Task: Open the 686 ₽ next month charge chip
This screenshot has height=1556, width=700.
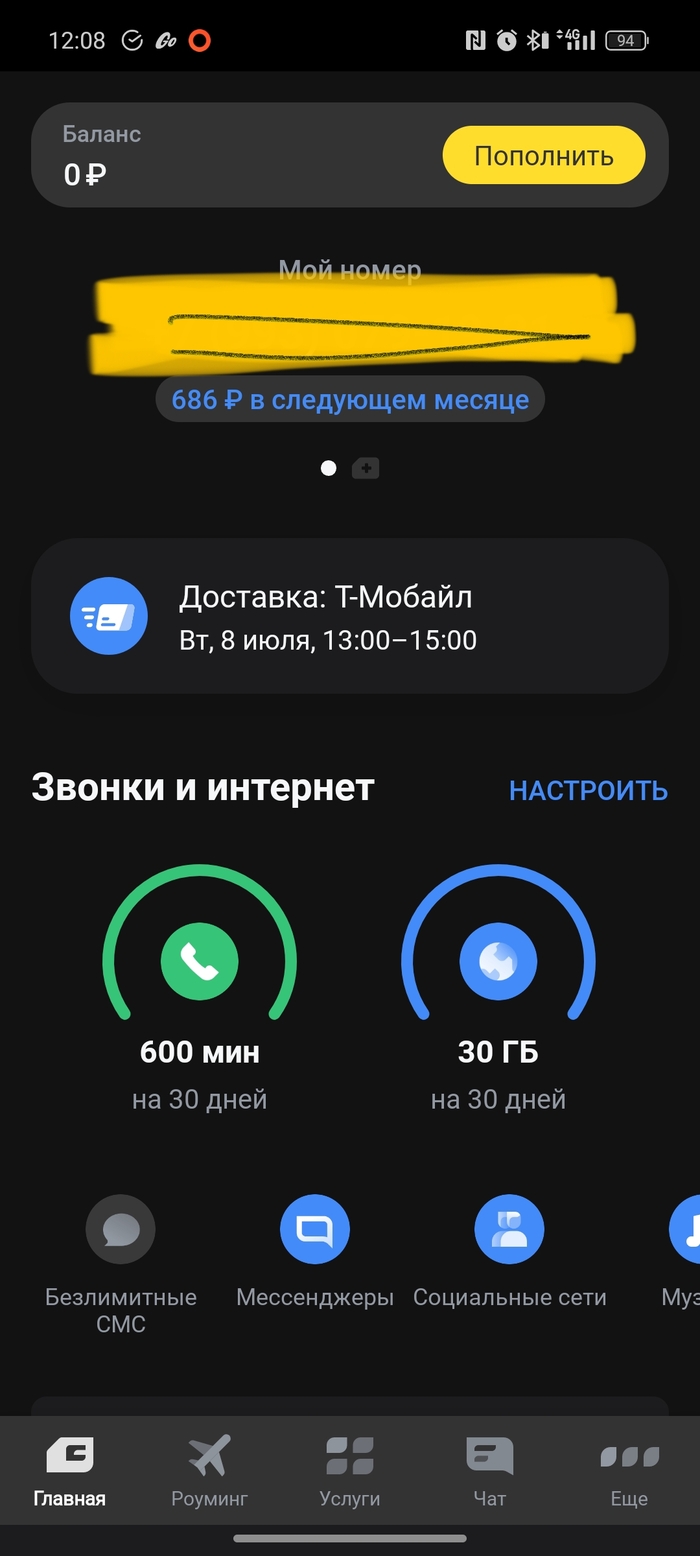Action: tap(350, 400)
